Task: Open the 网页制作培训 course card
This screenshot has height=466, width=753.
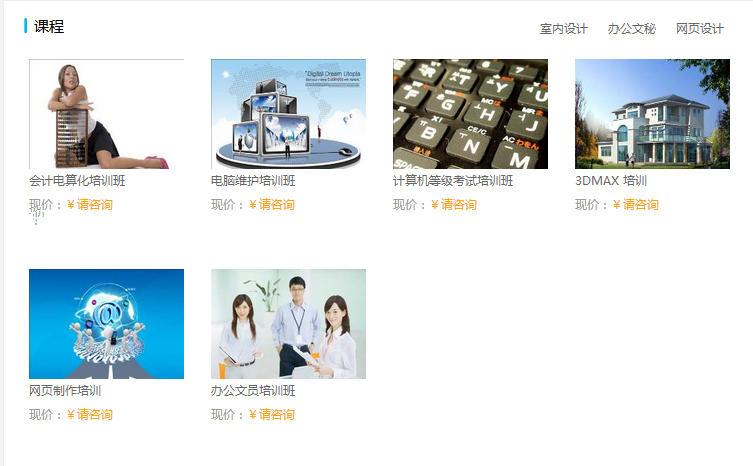Action: click(106, 324)
